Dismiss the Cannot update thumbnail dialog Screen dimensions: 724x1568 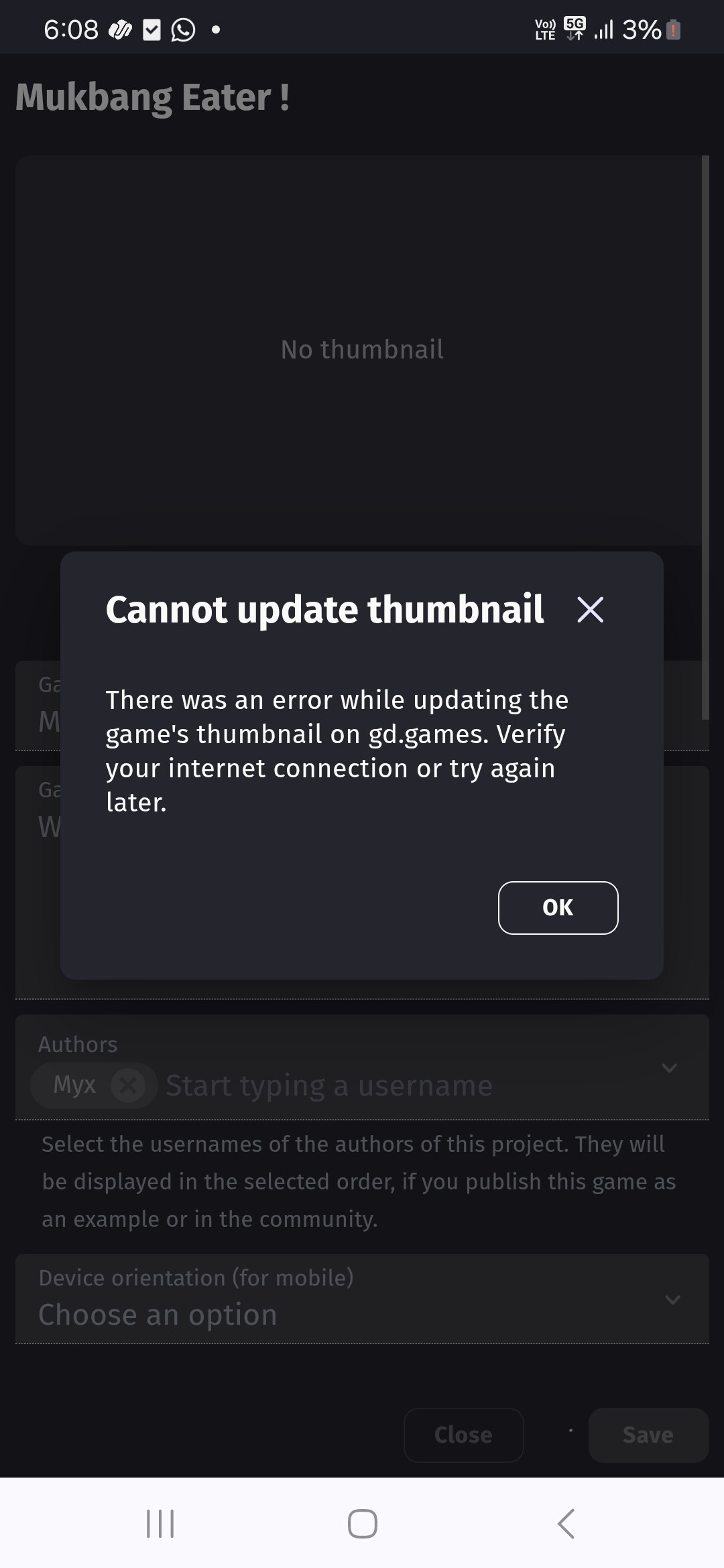point(590,609)
